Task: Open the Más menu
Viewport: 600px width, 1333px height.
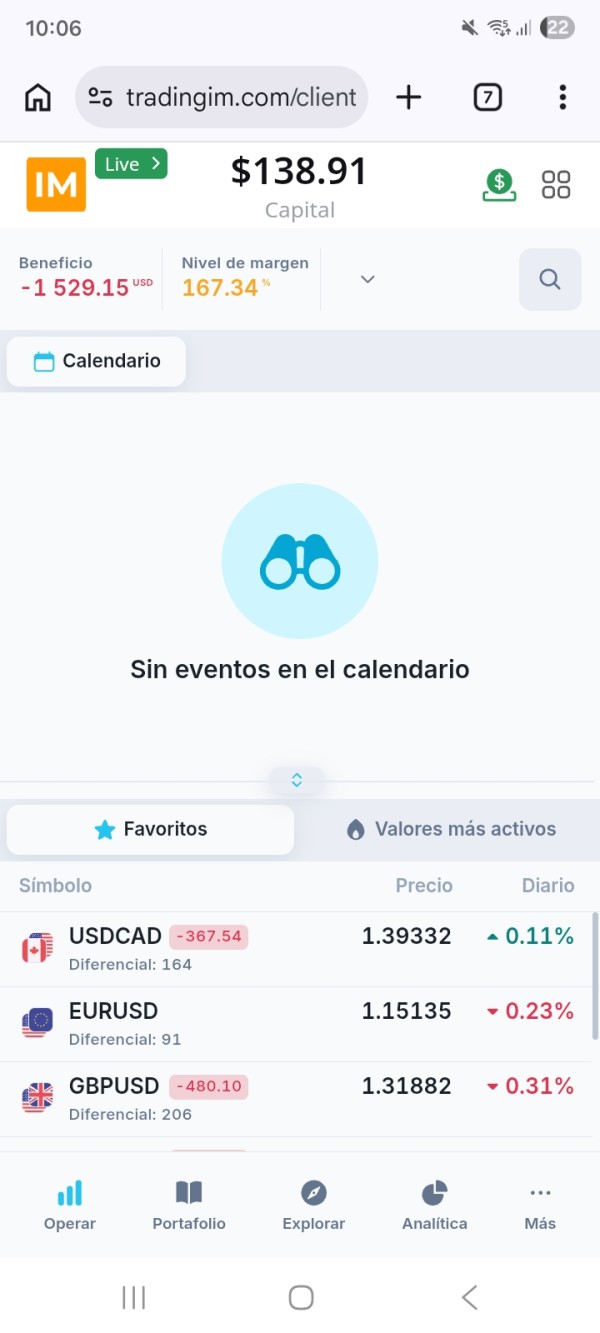Action: pos(540,1204)
